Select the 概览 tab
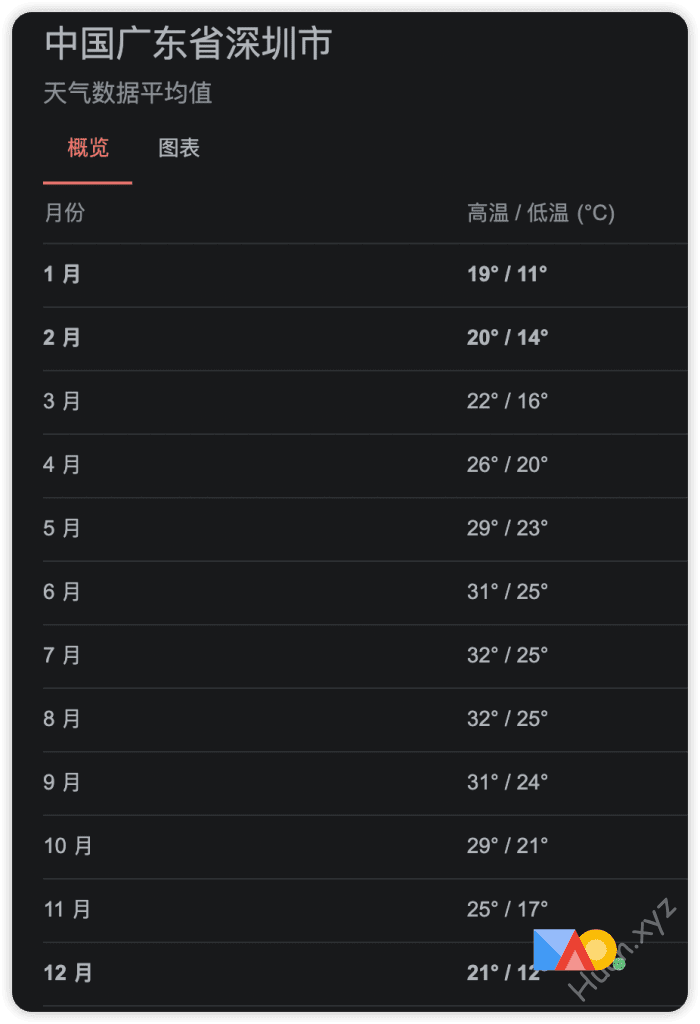The width and height of the screenshot is (700, 1024). 88,149
